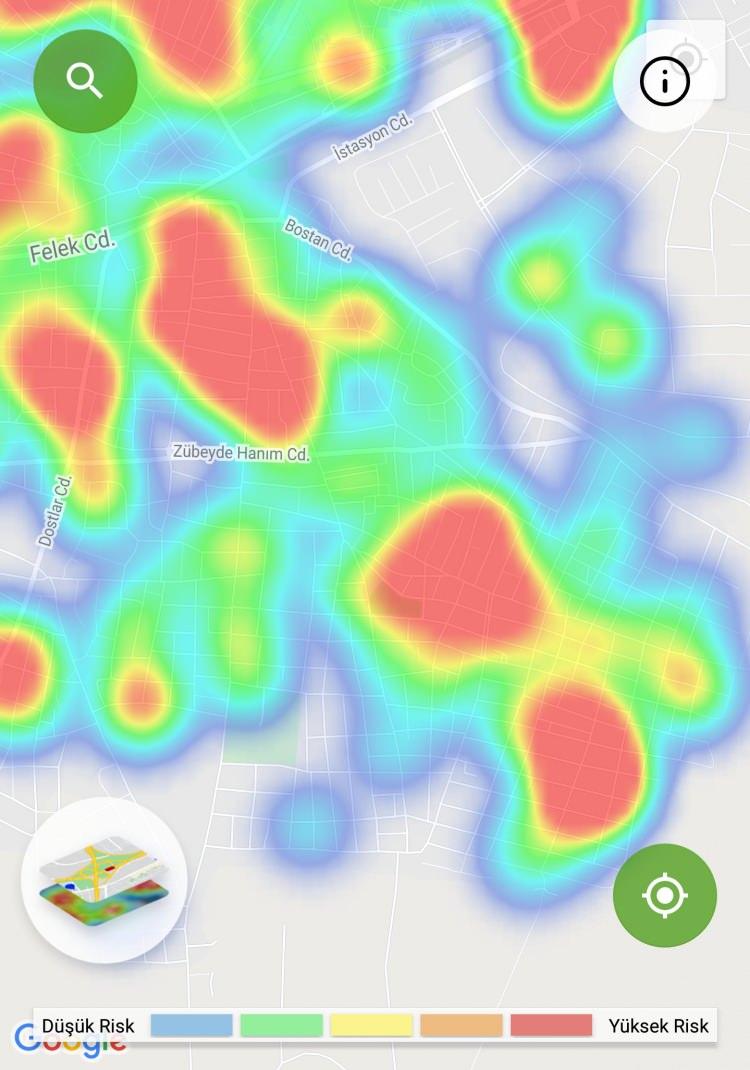Center map on my location
Screen dimensions: 750x1070
click(665, 895)
